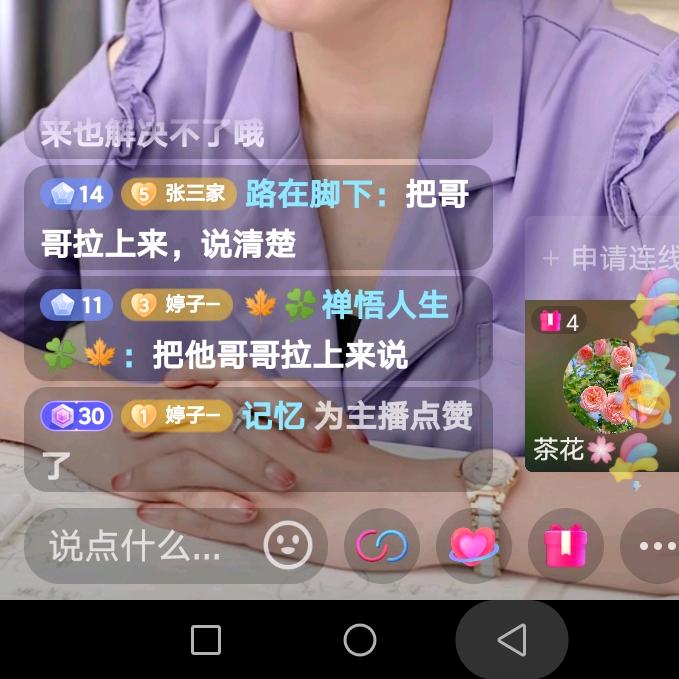Open the three-dot more options menu

point(655,546)
